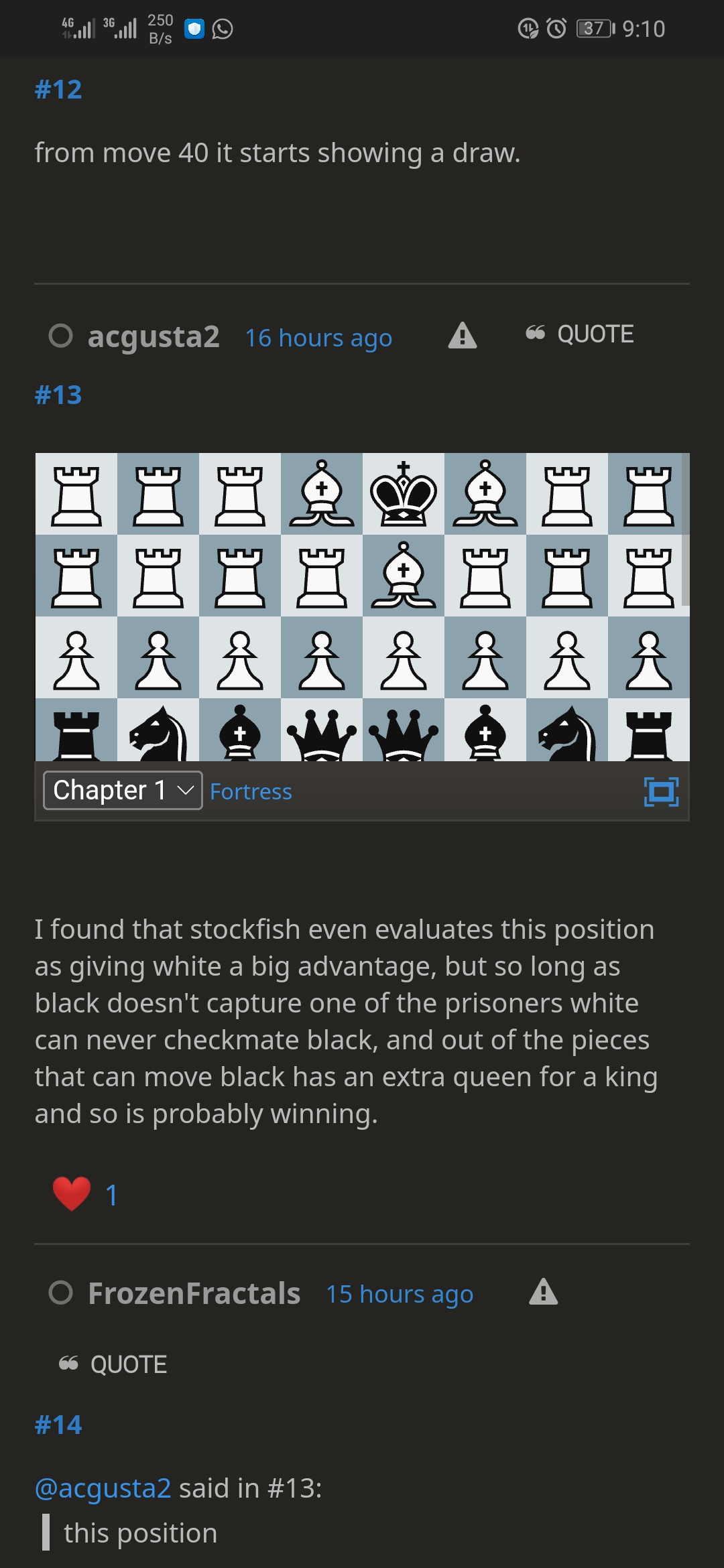Expand the Chapter 1 dropdown

pos(123,790)
